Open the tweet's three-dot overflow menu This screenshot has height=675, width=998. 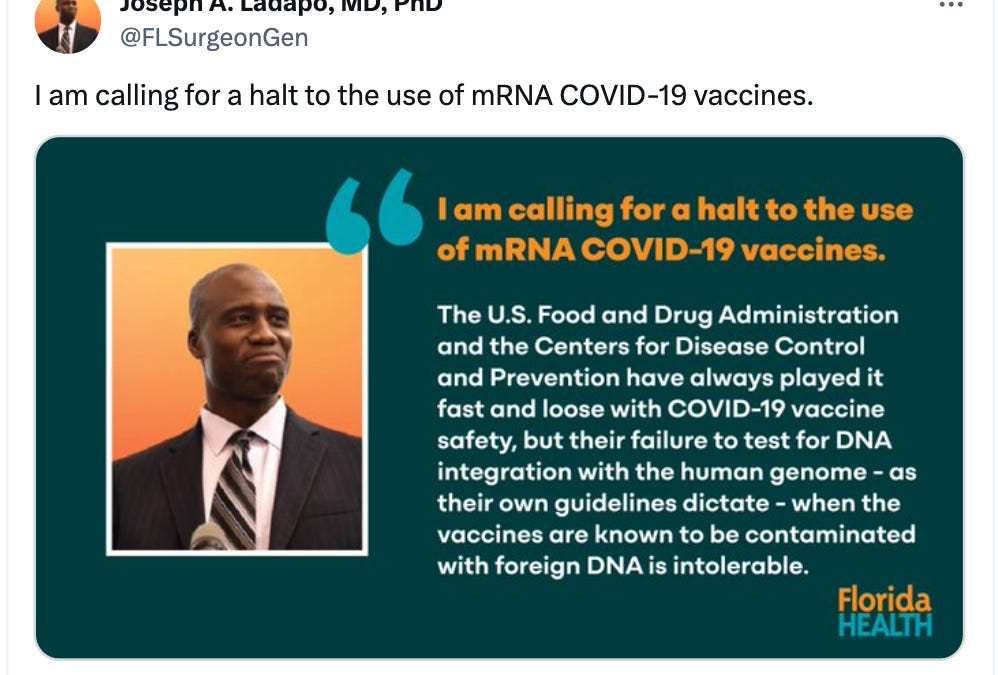pos(951,5)
